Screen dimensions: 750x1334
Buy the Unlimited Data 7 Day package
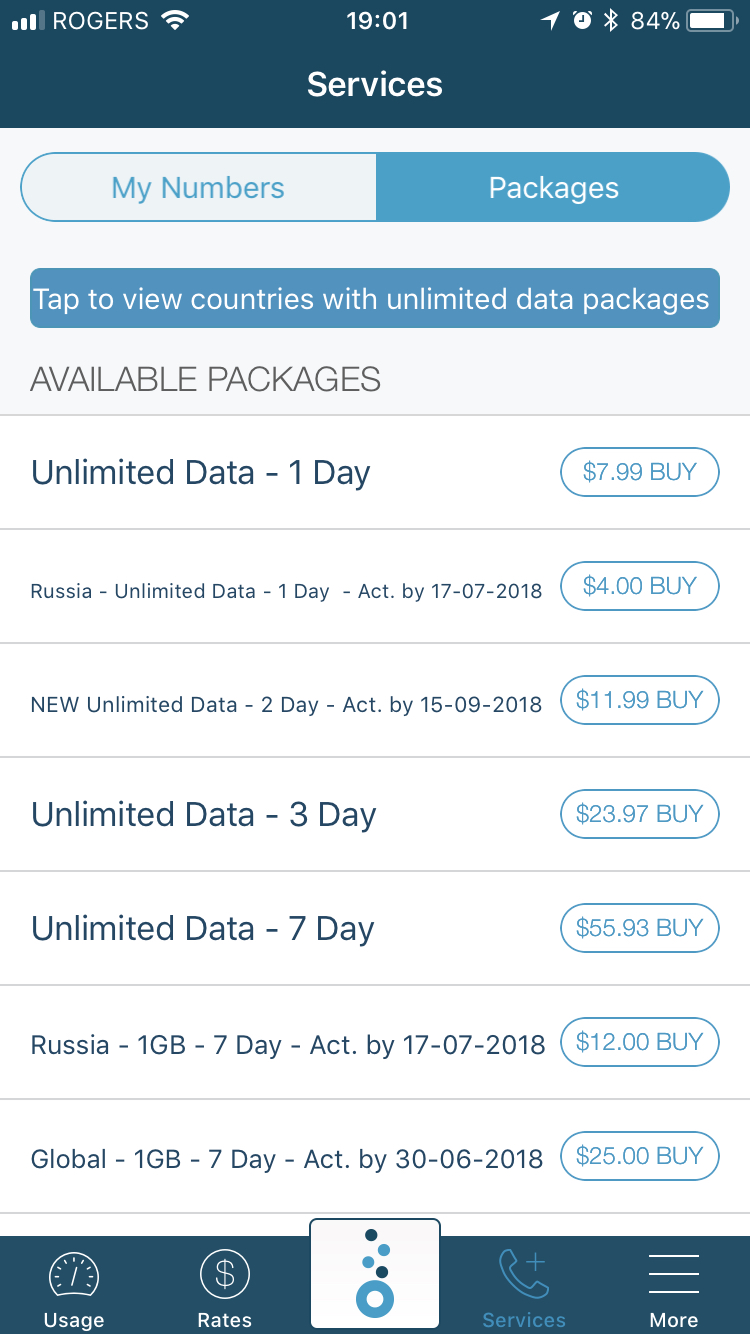[x=639, y=927]
